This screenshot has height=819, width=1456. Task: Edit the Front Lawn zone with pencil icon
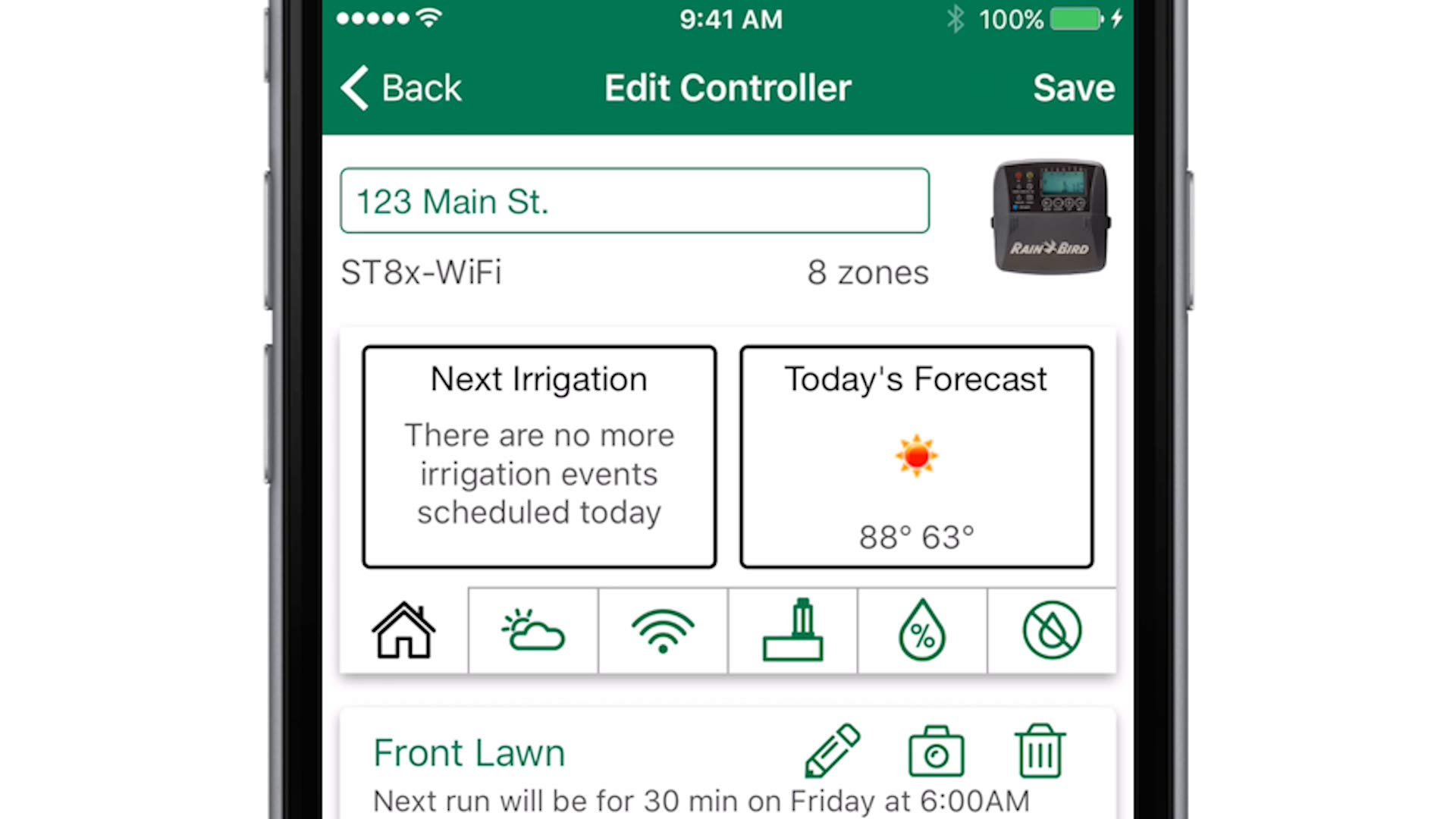click(832, 751)
